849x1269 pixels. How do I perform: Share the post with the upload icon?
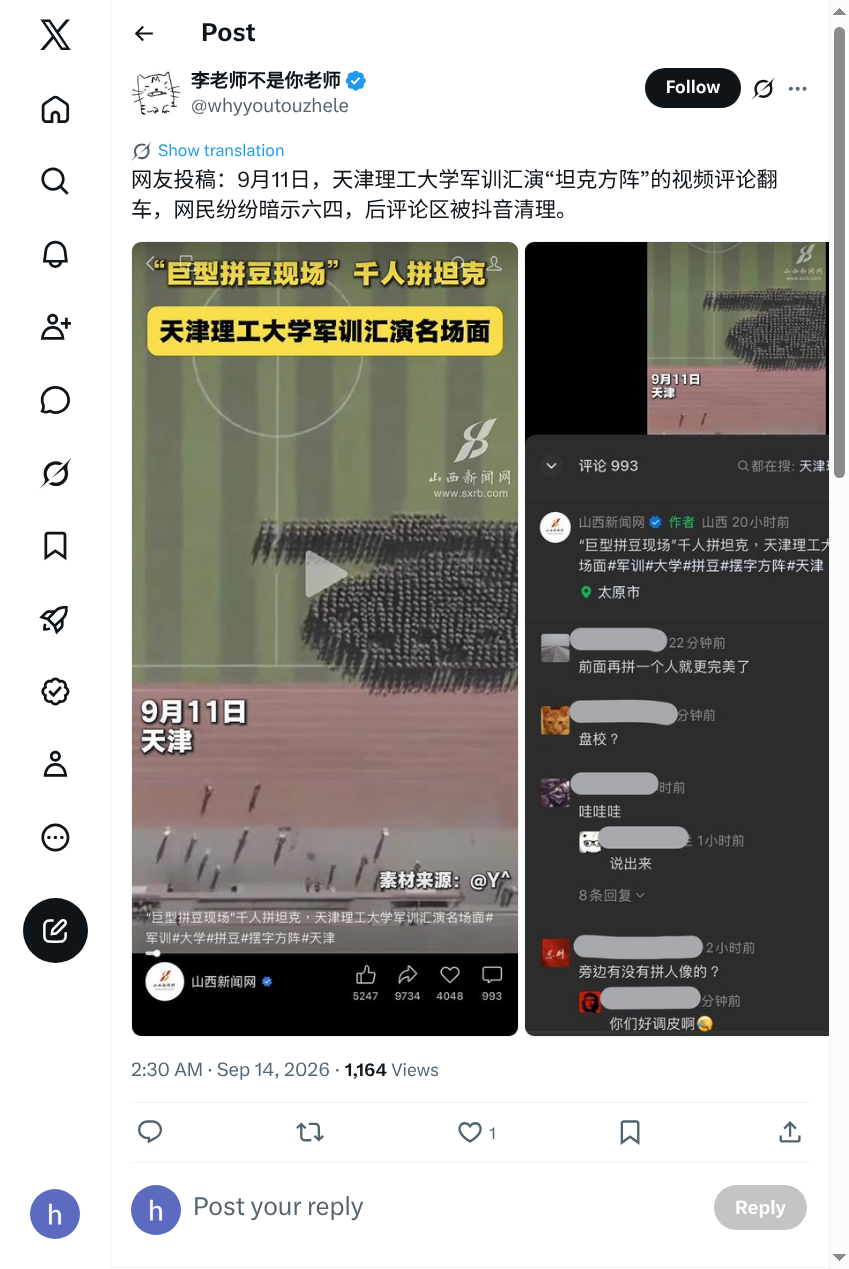point(790,1132)
